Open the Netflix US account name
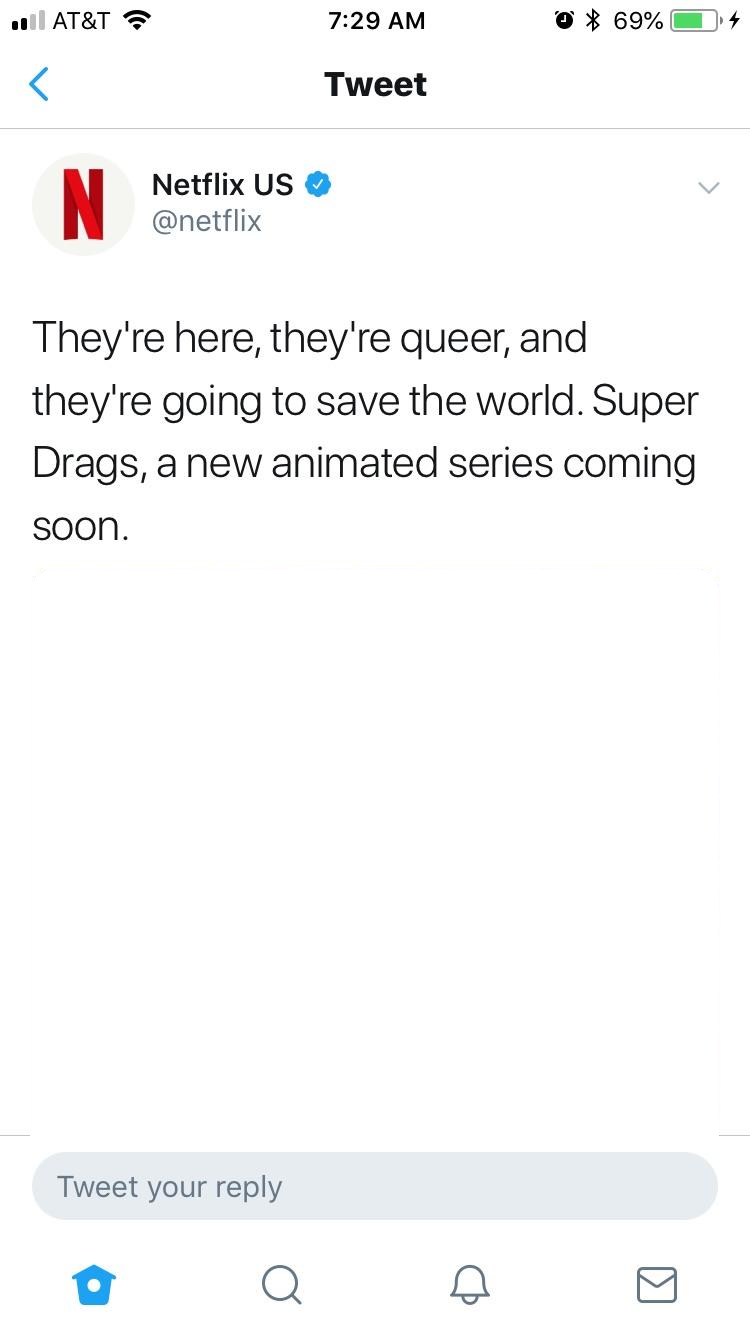Screen dimensions: 750x1334 [222, 184]
